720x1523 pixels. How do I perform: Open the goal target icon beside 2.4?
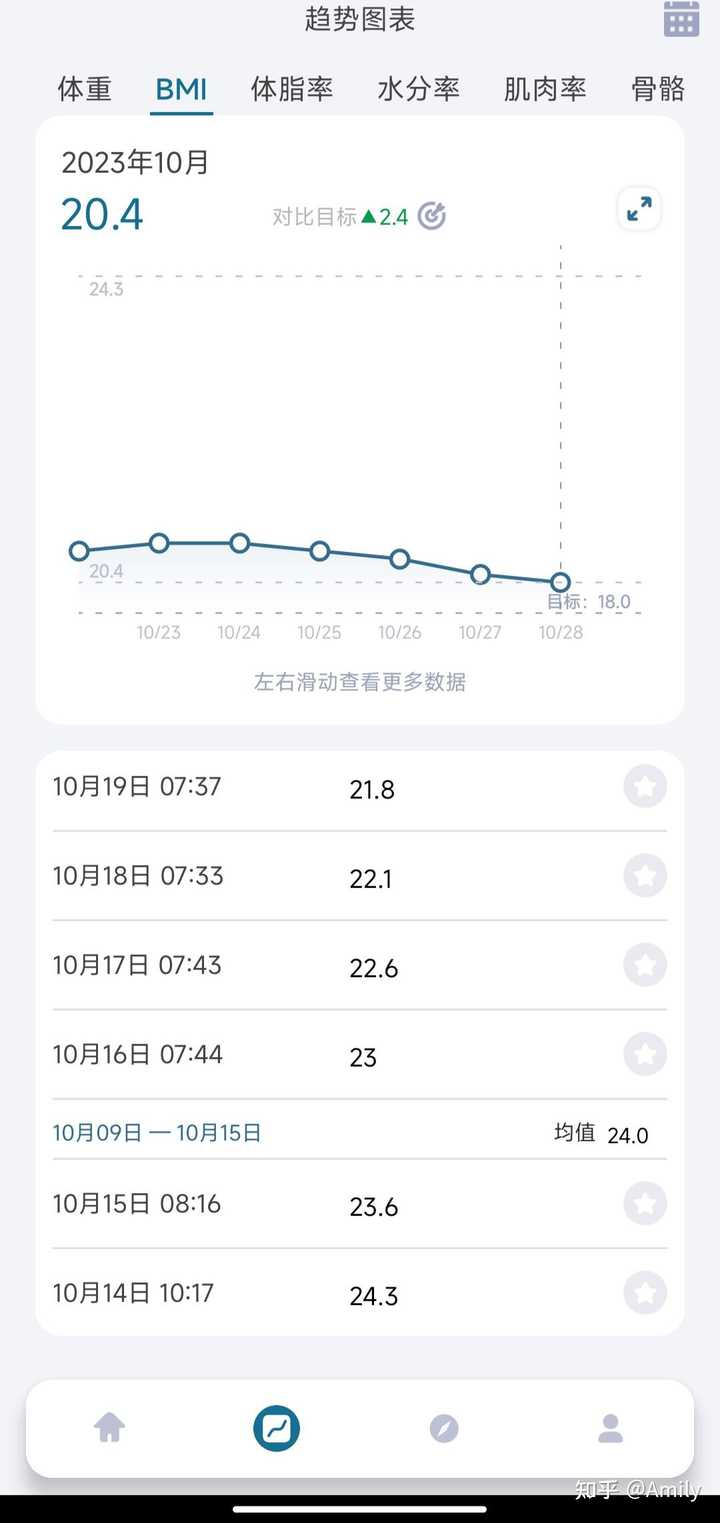click(431, 215)
